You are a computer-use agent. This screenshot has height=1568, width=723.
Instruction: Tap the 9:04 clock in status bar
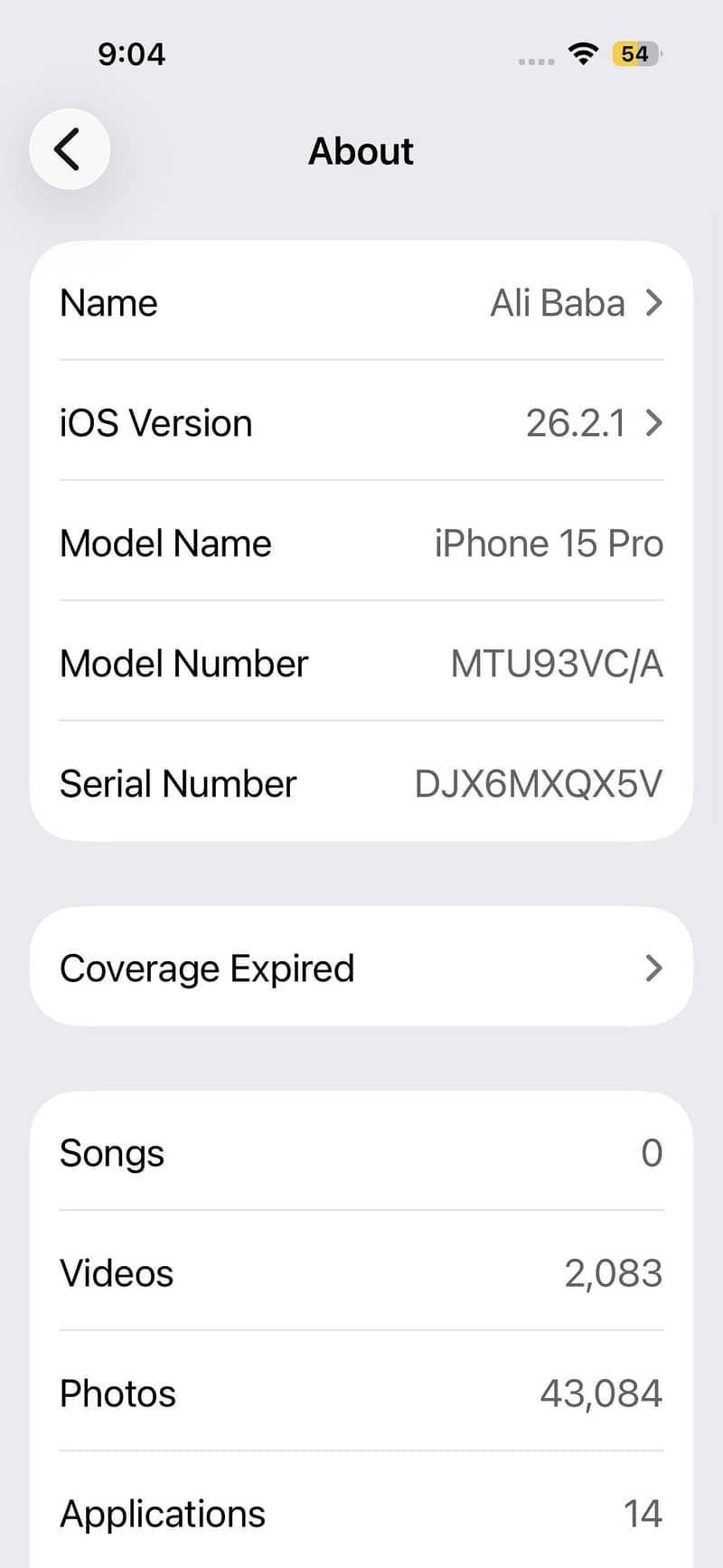131,53
